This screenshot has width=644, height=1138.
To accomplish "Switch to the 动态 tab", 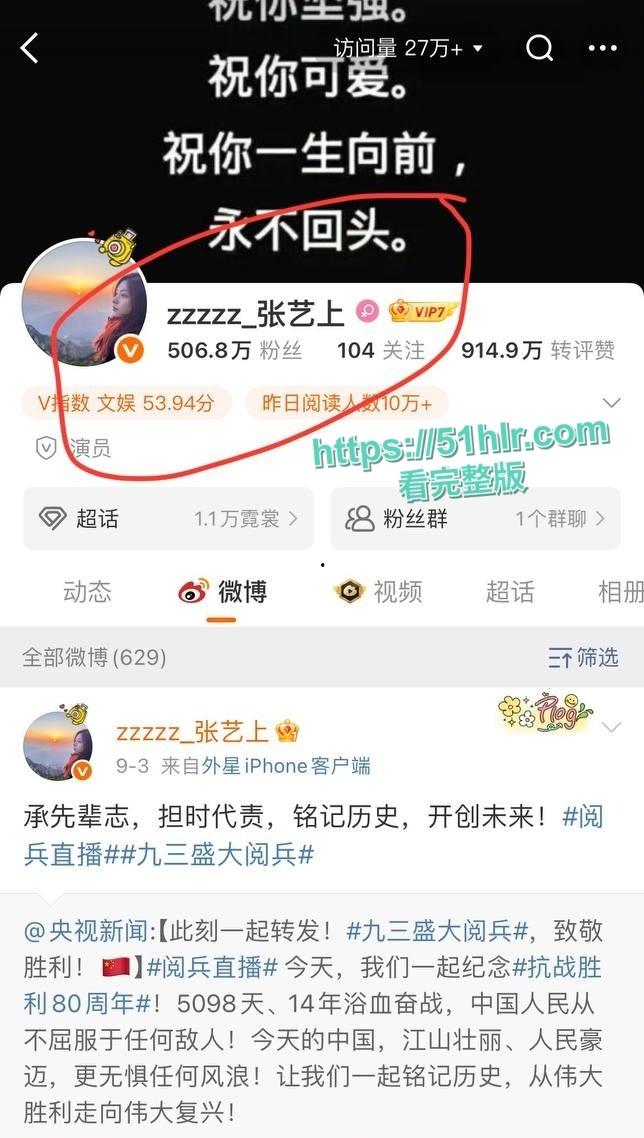I will point(87,592).
